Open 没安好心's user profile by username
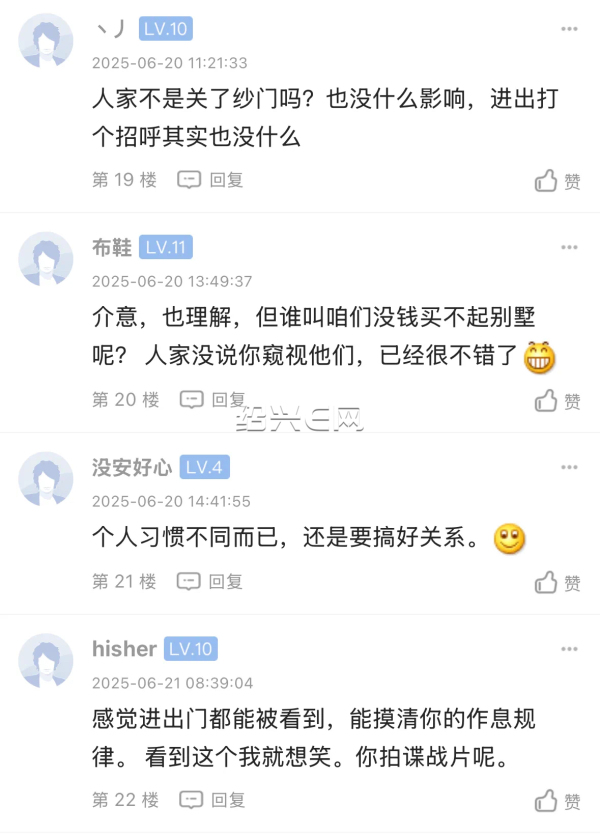Viewport: 600px width, 834px height. pos(132,467)
